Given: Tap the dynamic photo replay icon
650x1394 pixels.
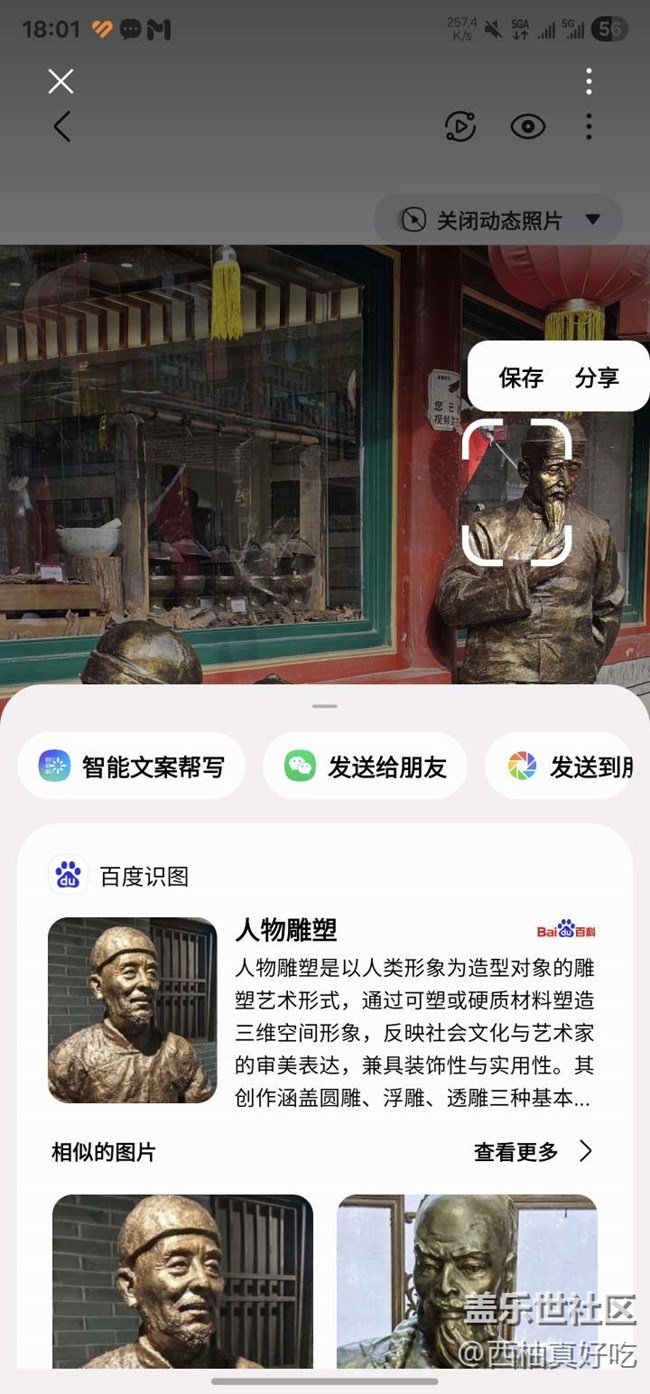Looking at the screenshot, I should pos(460,126).
